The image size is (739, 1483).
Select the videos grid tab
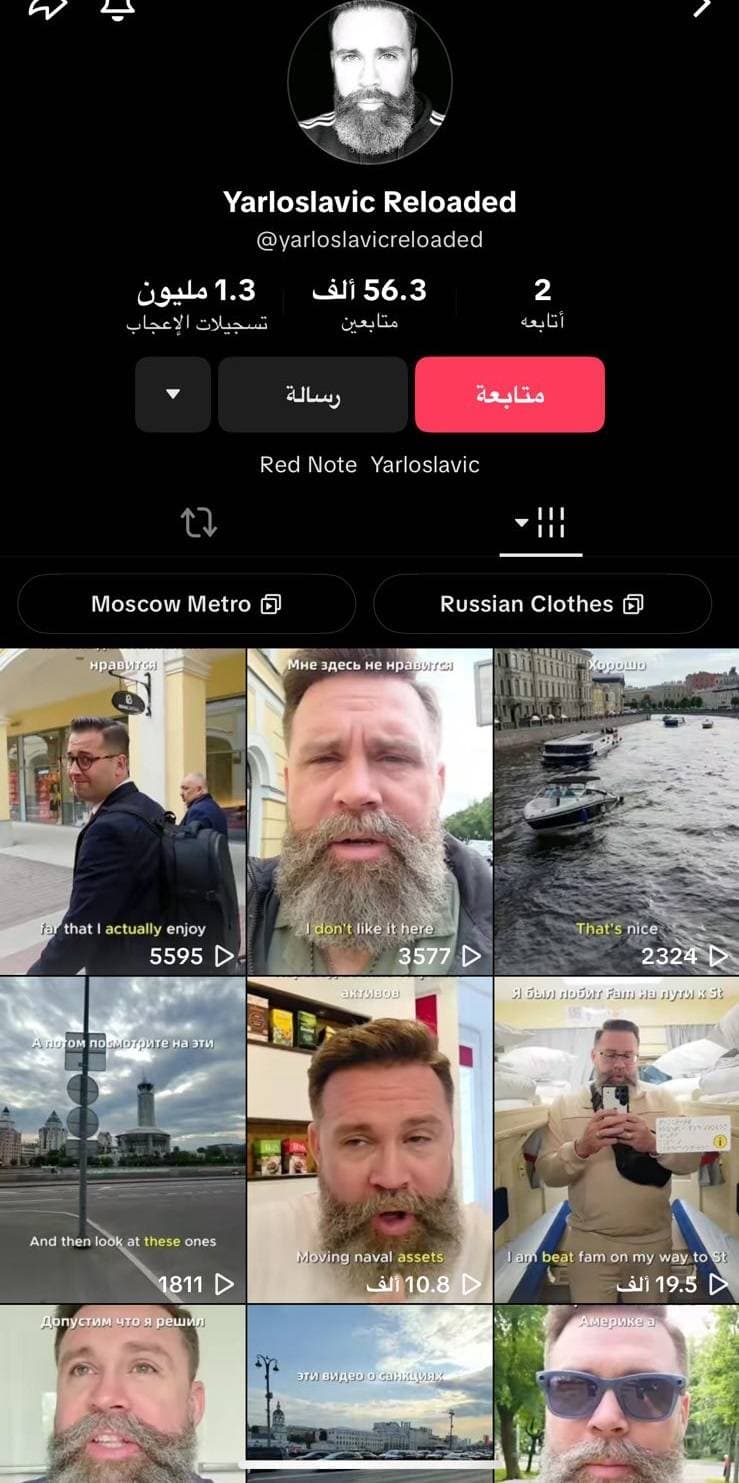click(540, 522)
